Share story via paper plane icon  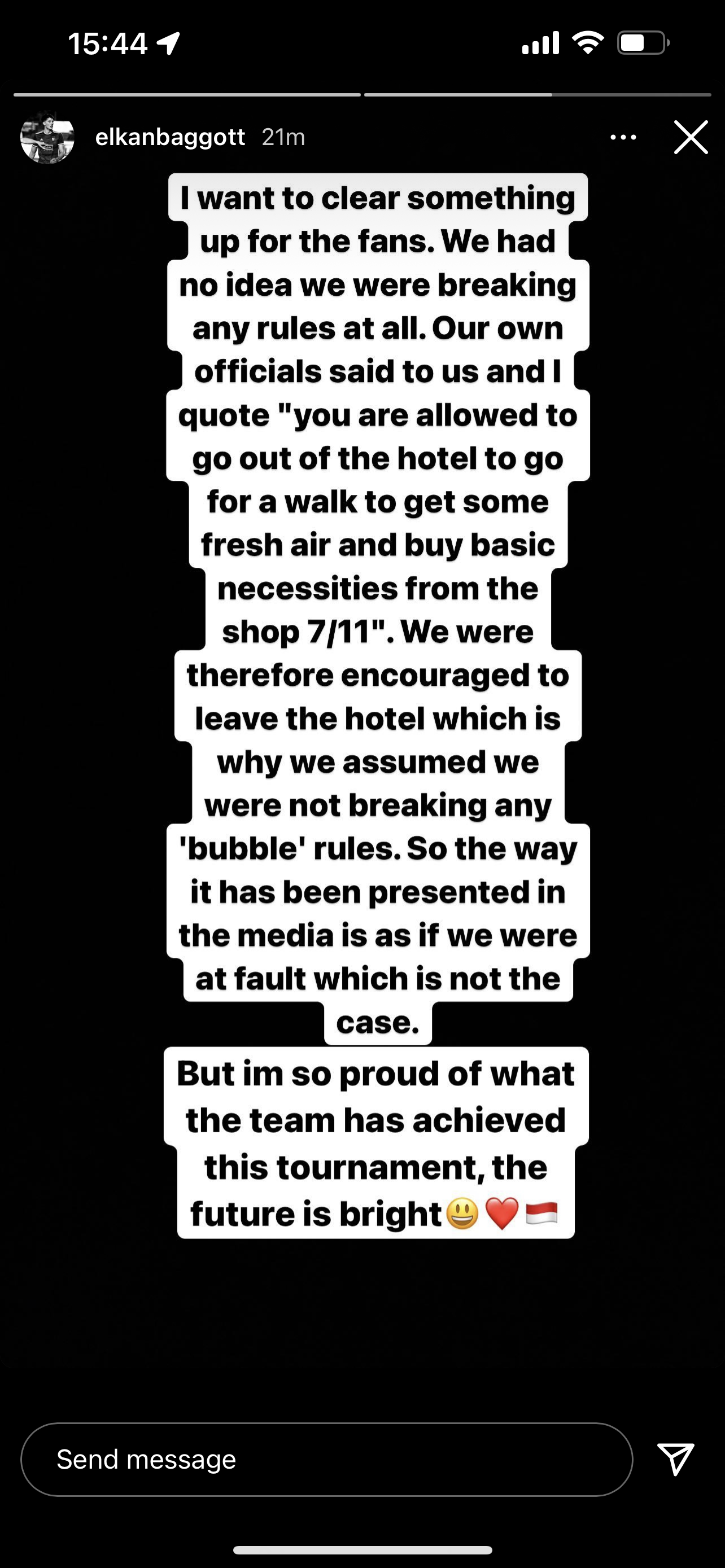pyautogui.click(x=676, y=1459)
